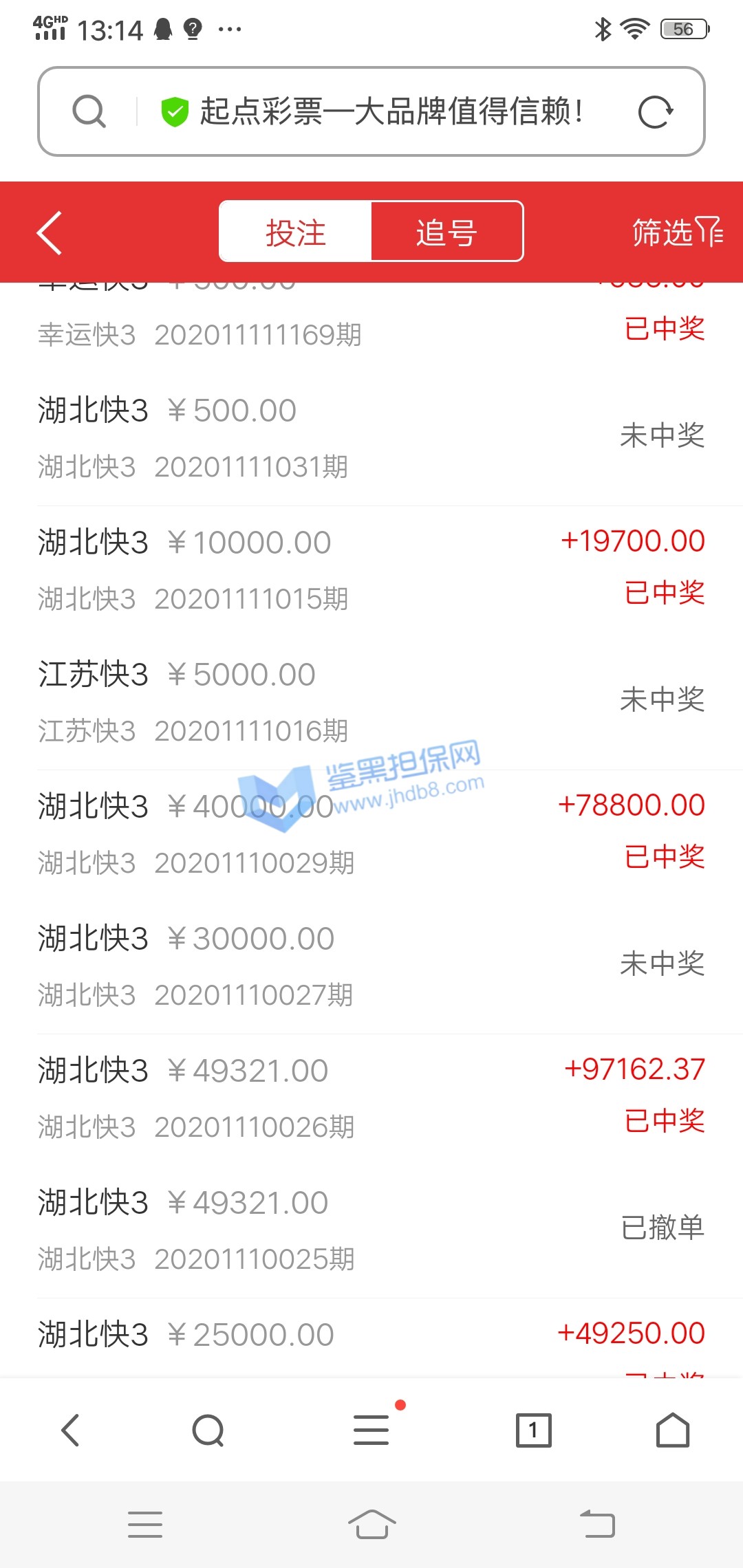Tap the back arrow in red header

click(x=50, y=232)
